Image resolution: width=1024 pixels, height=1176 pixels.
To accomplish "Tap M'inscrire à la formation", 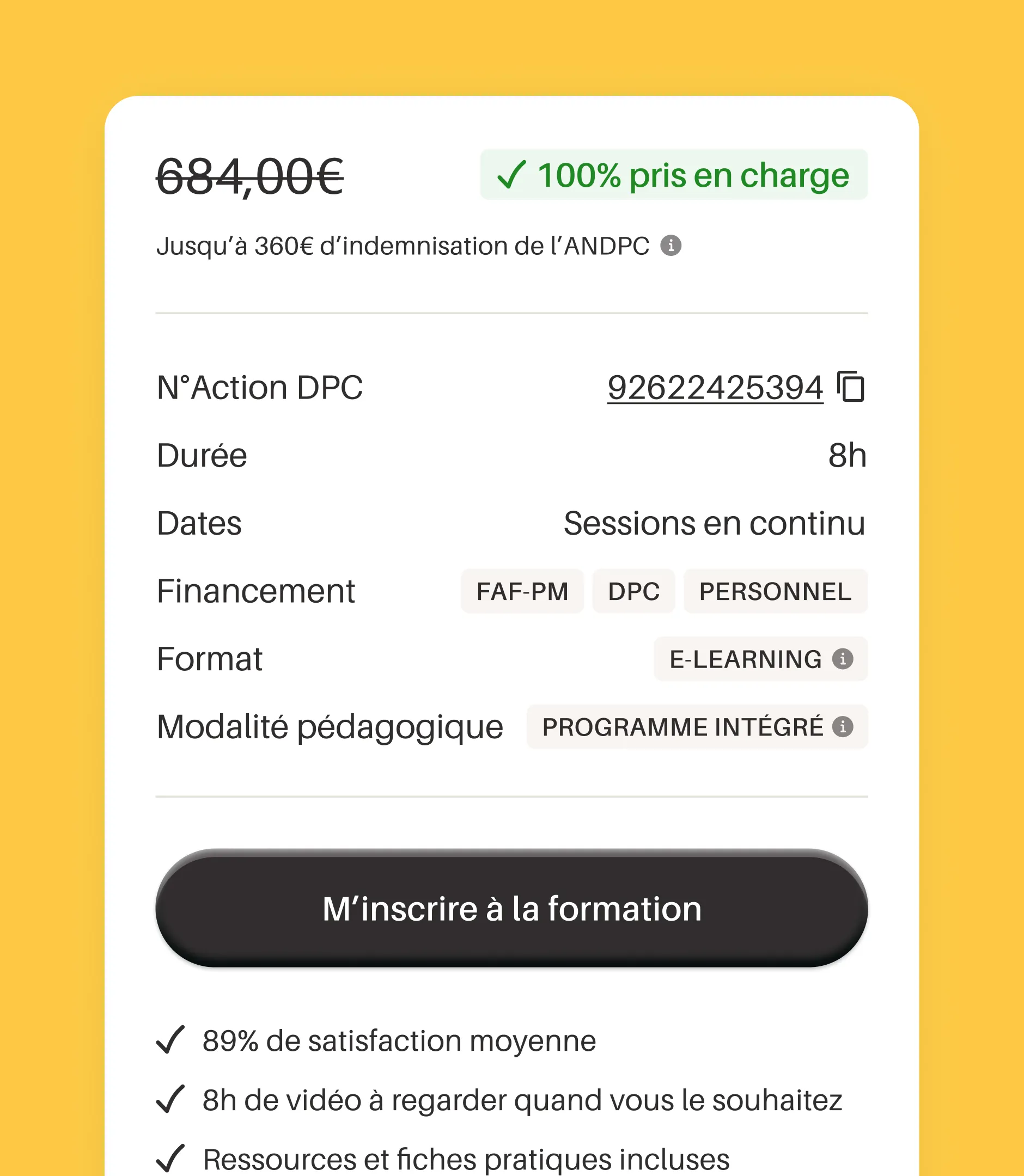I will [x=511, y=908].
